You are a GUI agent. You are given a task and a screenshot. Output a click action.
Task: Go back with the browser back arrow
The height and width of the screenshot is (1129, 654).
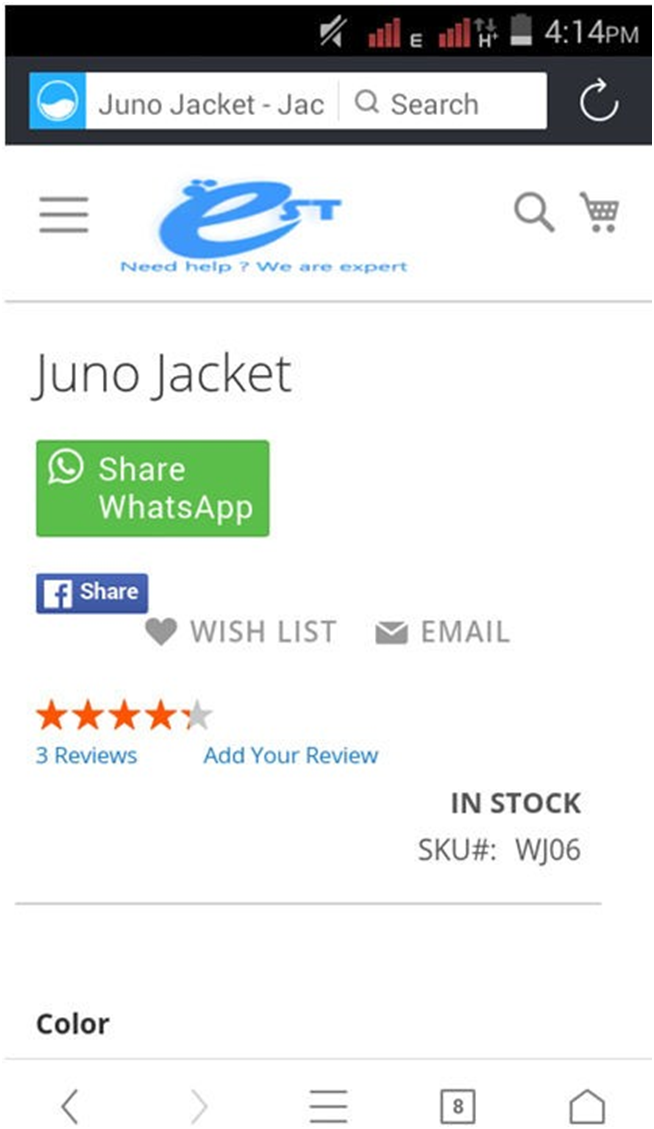[x=70, y=1104]
